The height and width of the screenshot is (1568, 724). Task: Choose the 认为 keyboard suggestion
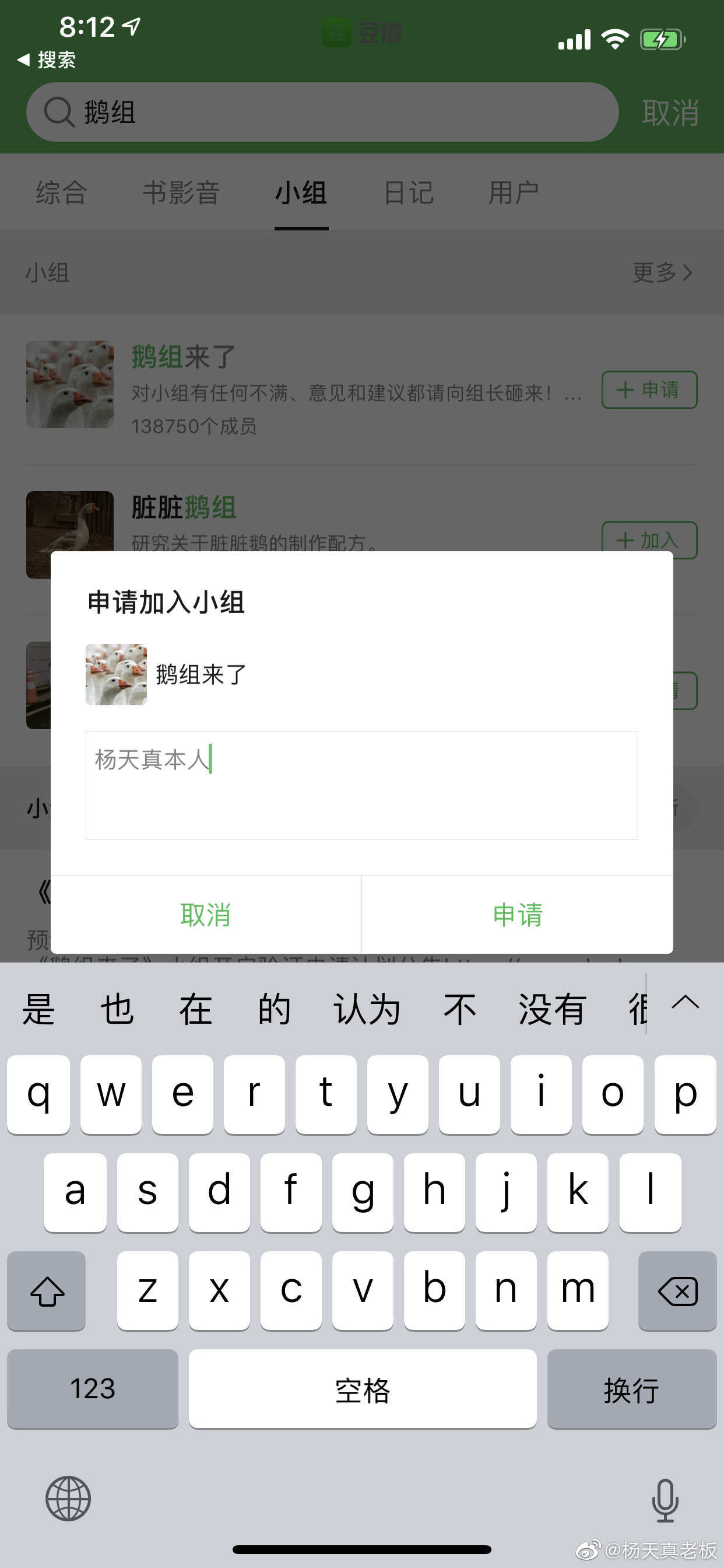[x=366, y=1009]
